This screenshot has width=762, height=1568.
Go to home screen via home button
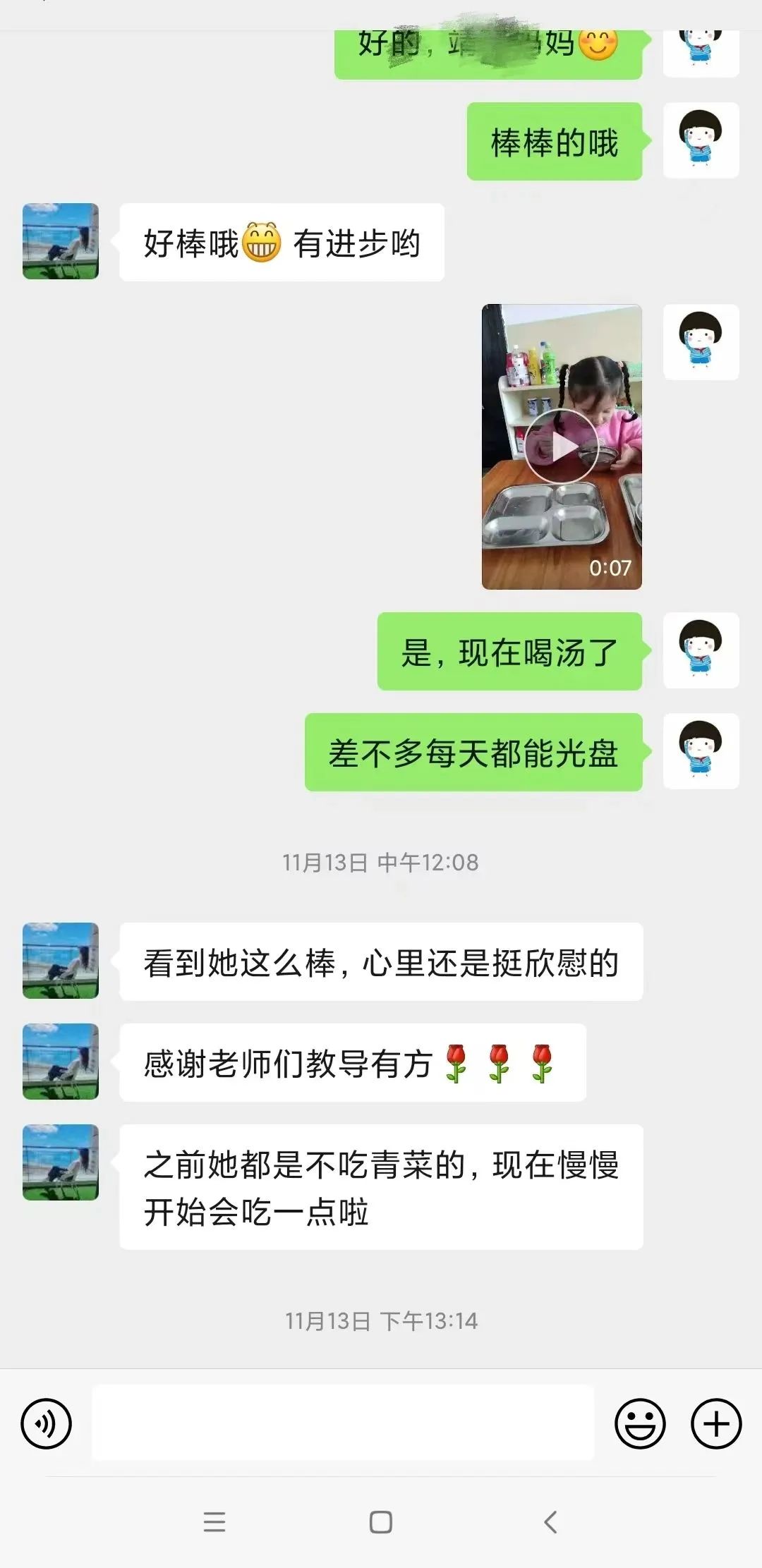381,1521
